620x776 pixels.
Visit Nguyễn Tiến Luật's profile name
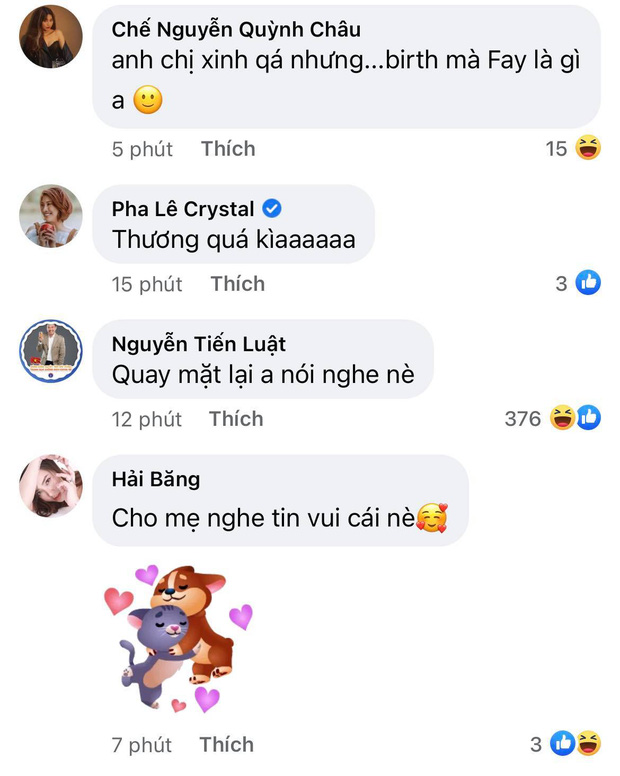point(199,344)
